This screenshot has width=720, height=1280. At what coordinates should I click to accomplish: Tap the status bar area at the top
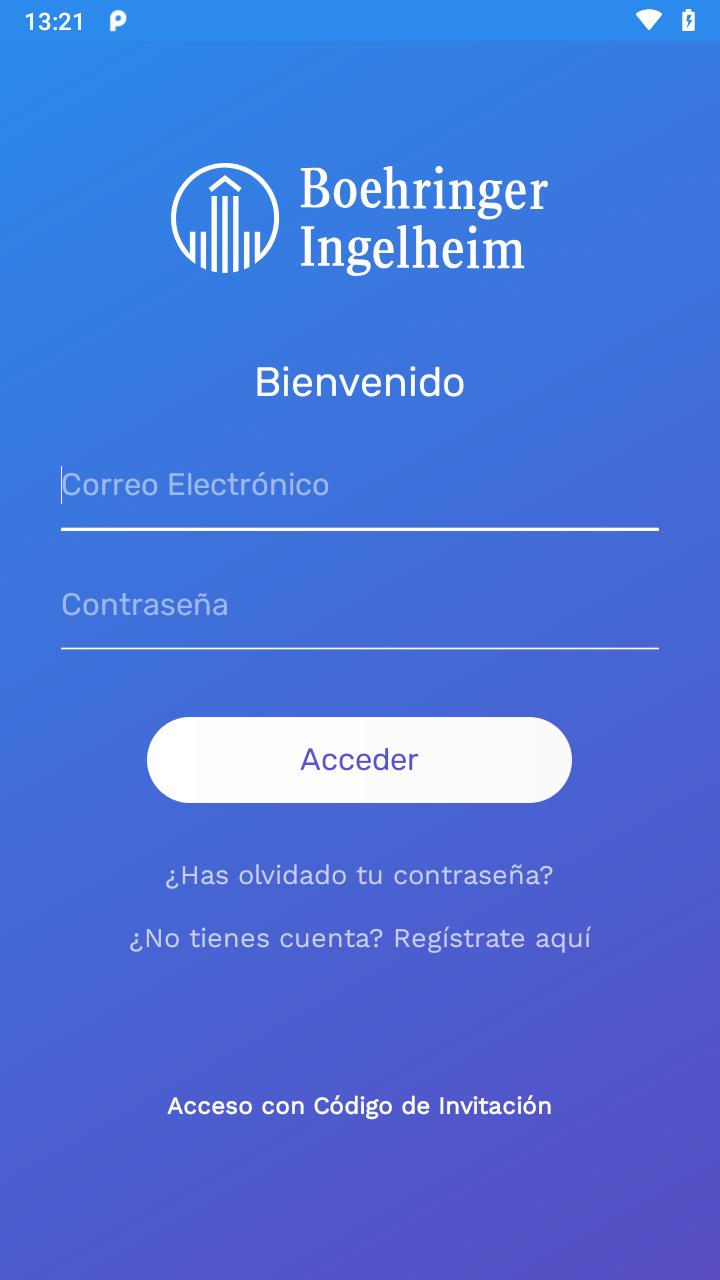(360, 19)
